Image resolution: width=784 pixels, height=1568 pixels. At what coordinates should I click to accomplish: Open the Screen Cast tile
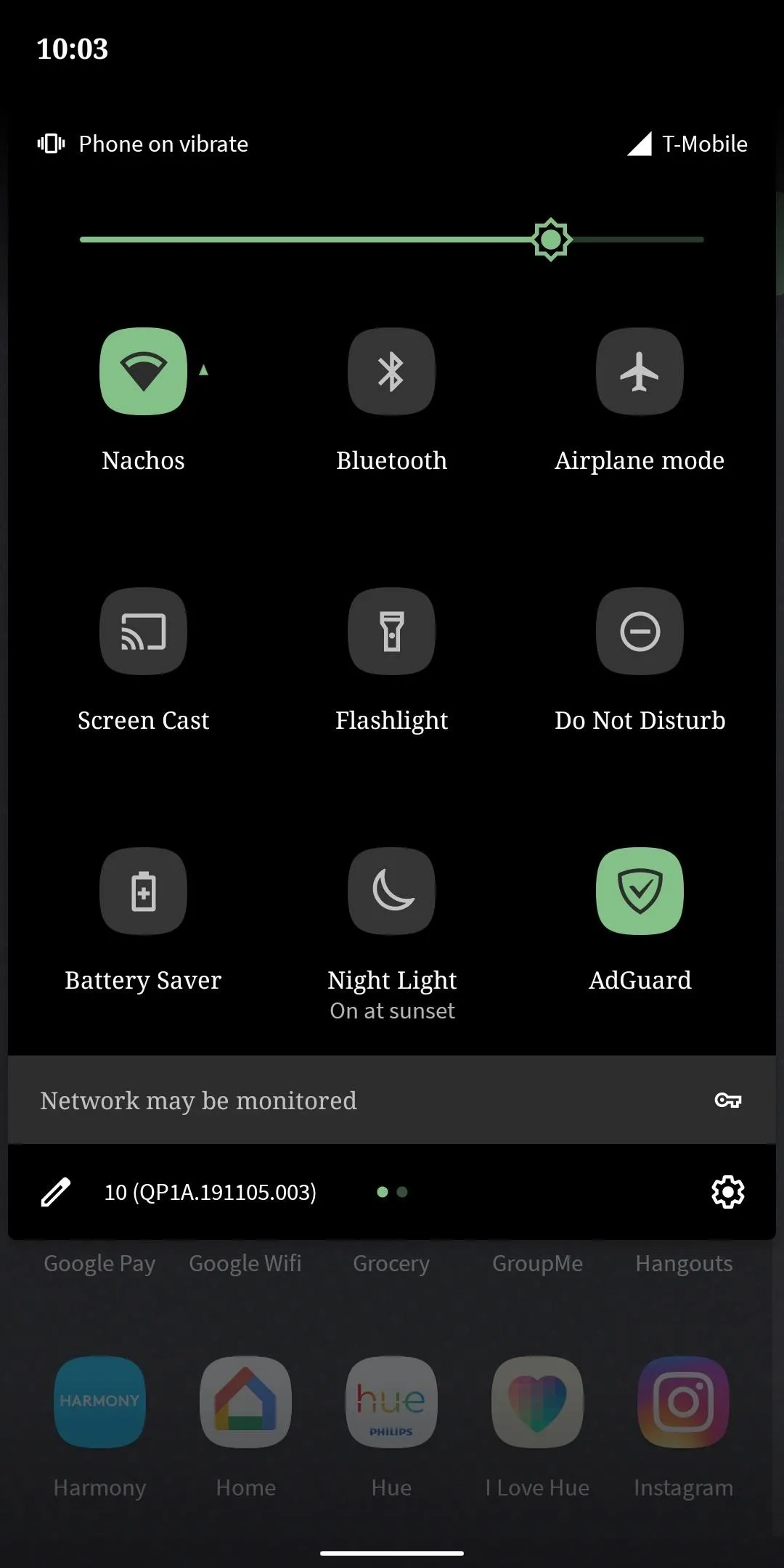pos(143,631)
